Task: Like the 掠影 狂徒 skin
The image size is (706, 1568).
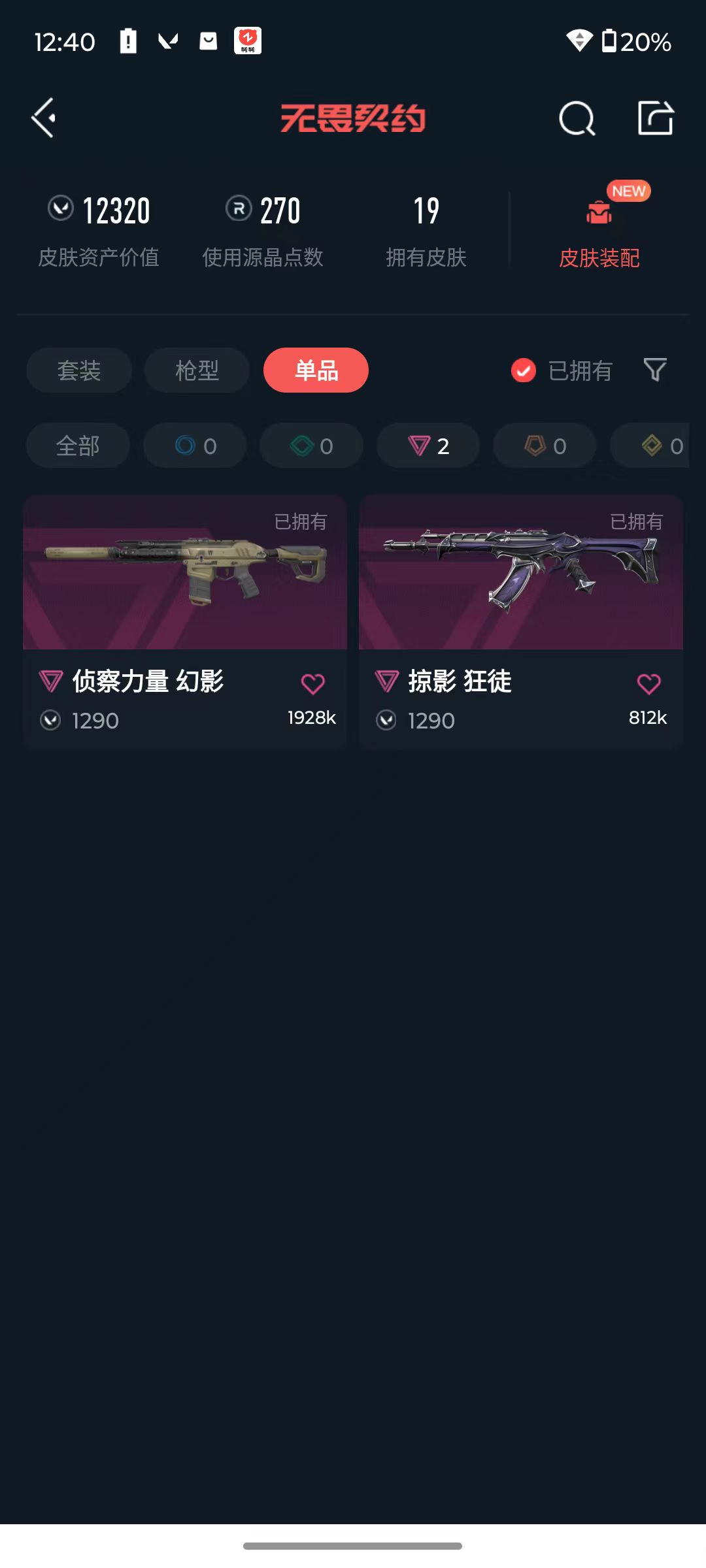Action: pos(648,684)
